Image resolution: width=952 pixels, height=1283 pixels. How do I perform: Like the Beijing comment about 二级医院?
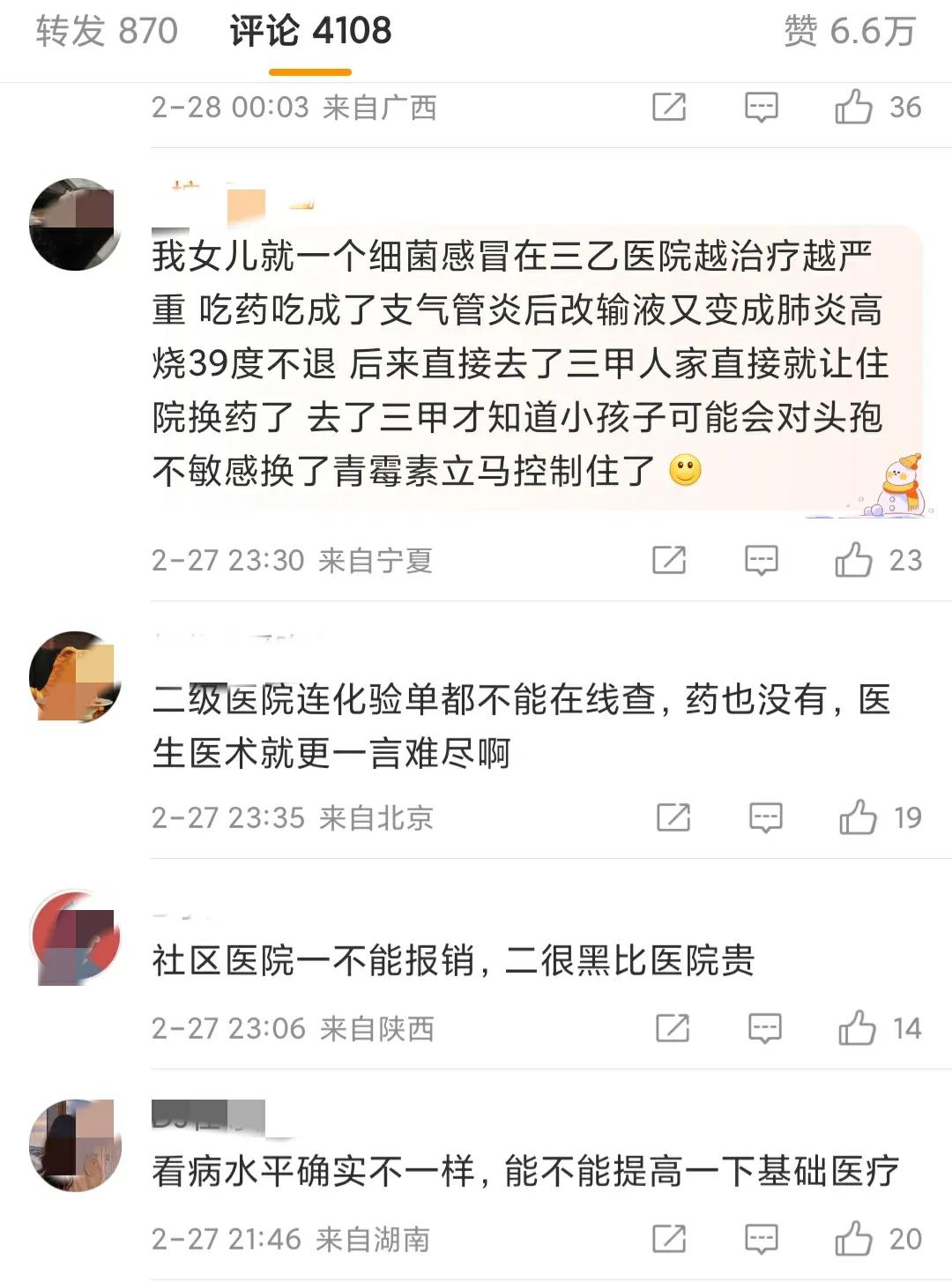point(858,818)
